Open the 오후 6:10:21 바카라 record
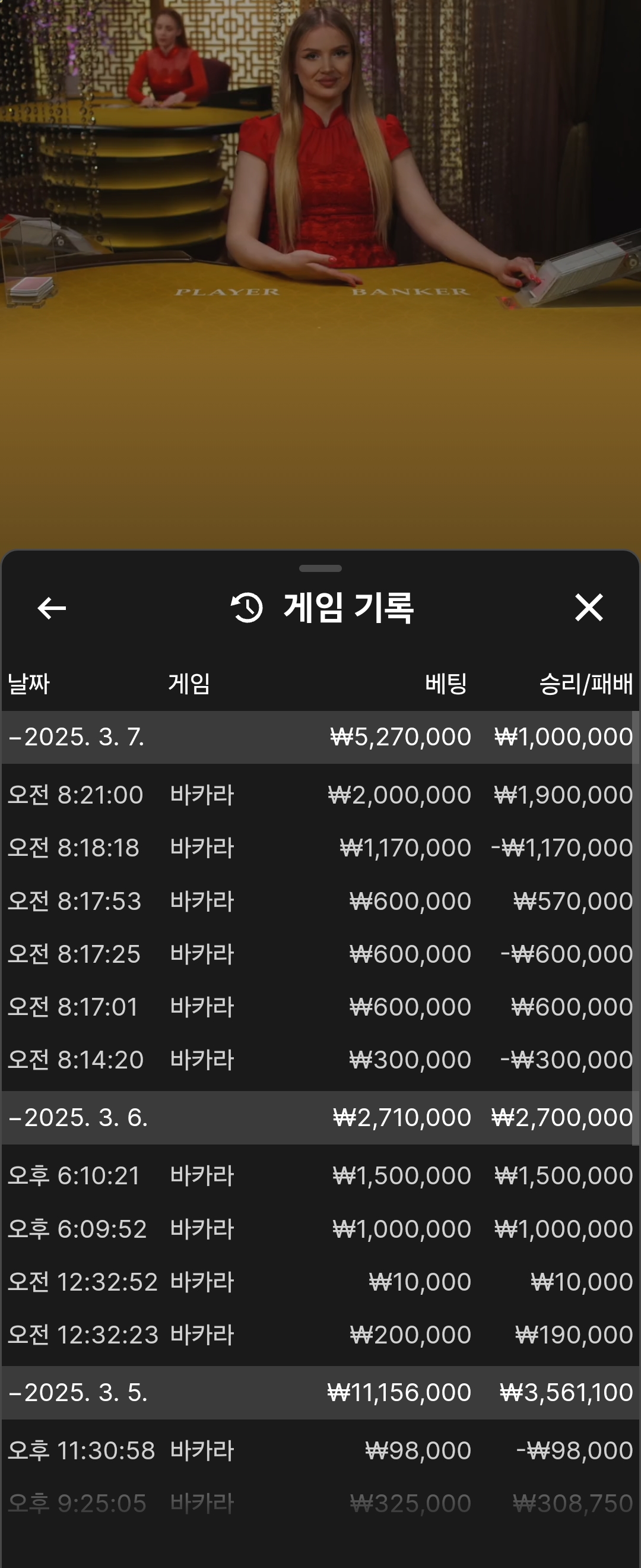 click(320, 1175)
